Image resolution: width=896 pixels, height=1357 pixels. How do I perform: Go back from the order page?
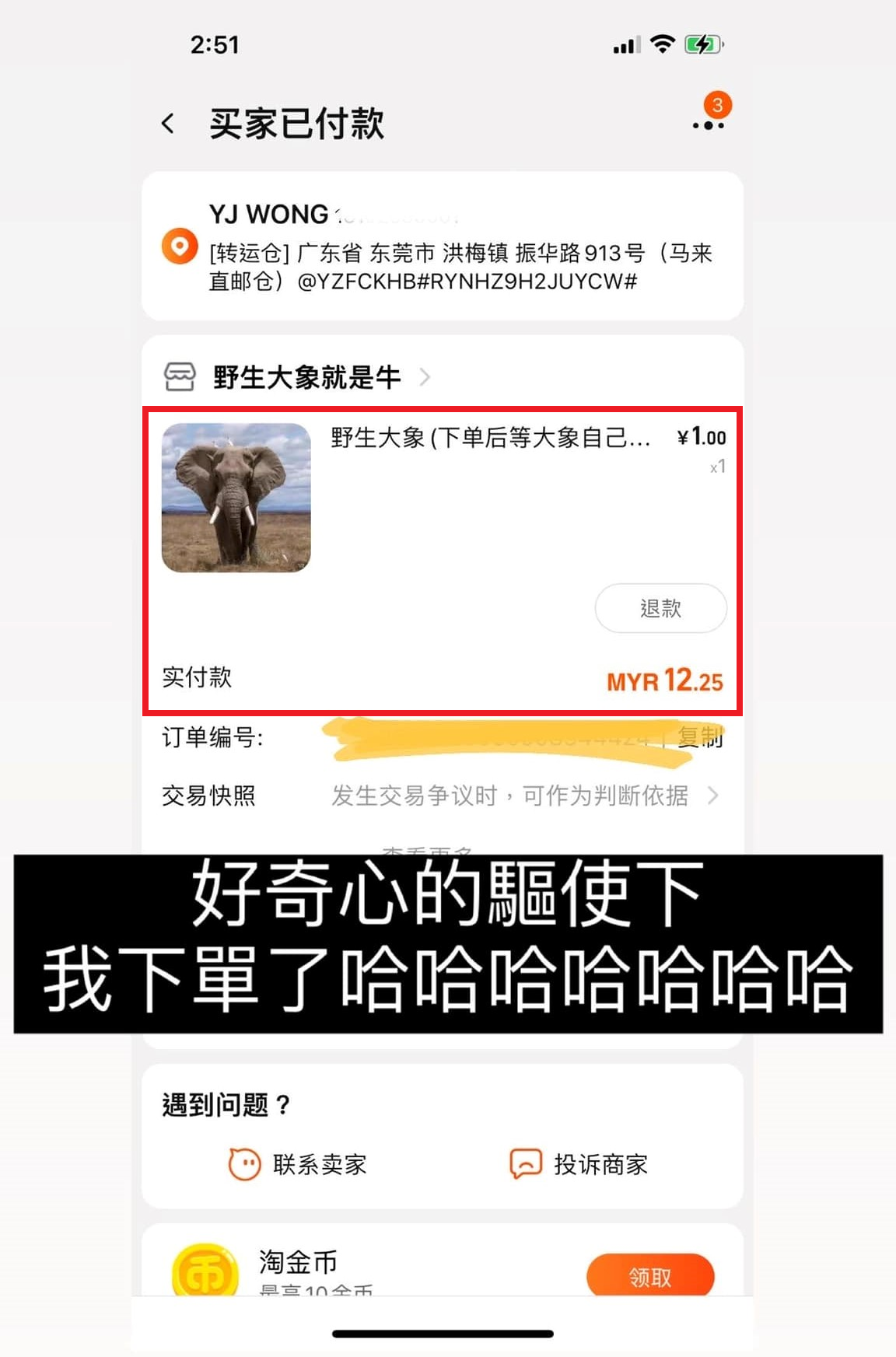168,124
